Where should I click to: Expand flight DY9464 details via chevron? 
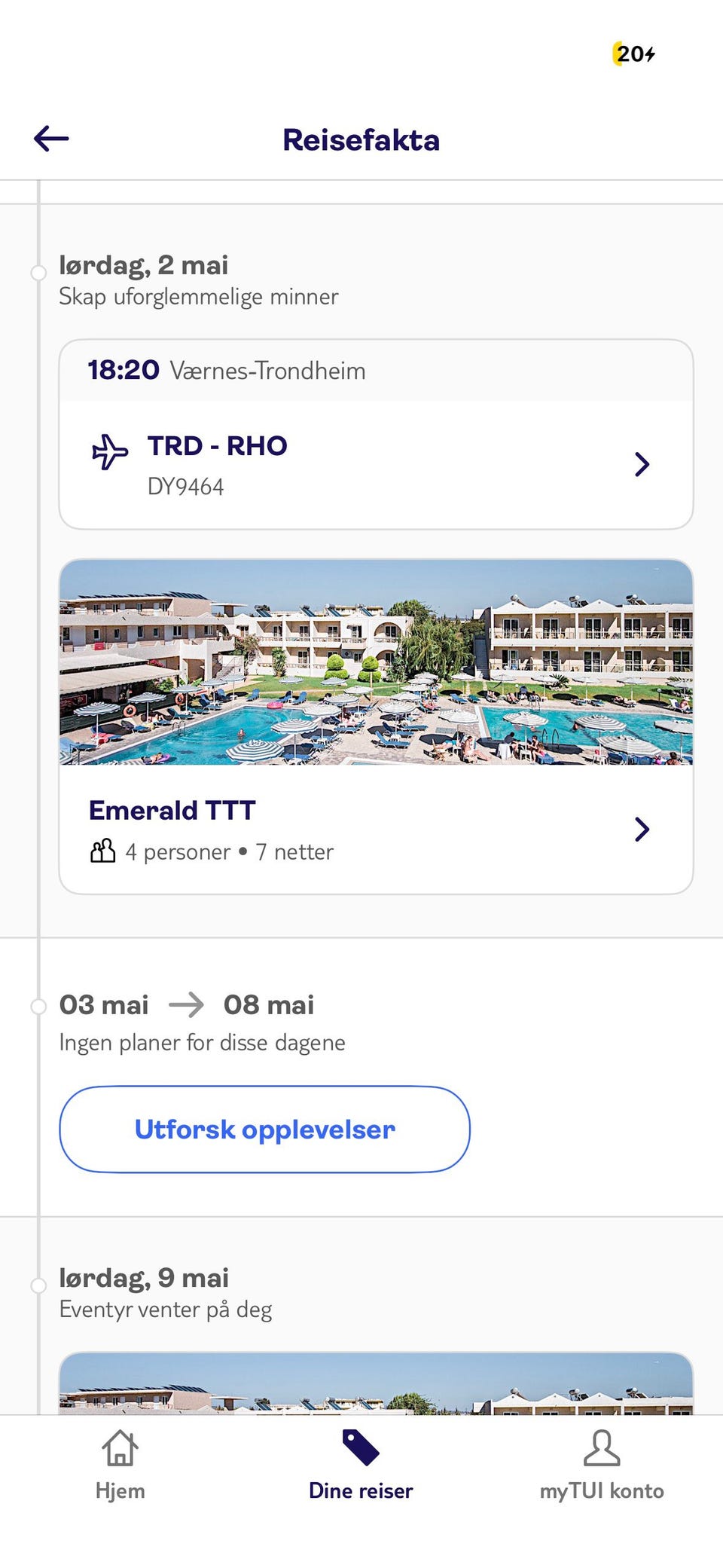coord(642,464)
